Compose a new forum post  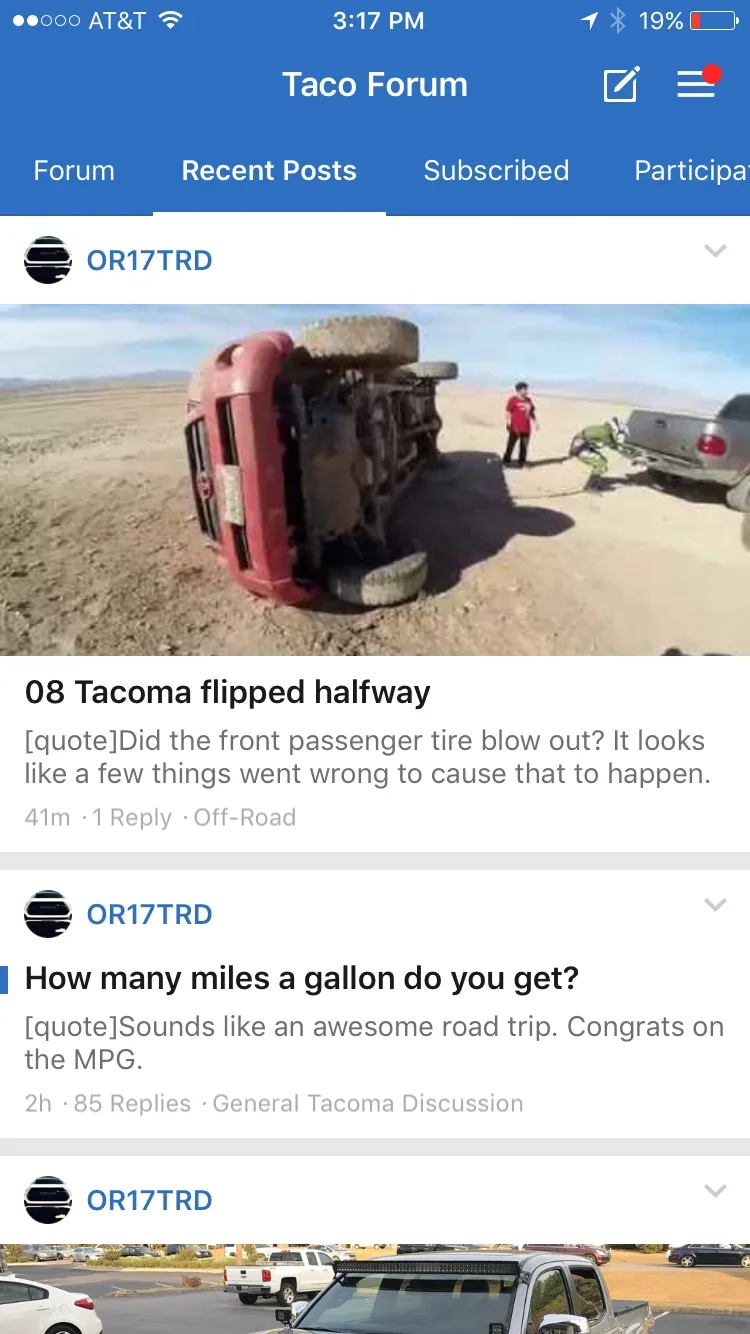coord(620,85)
